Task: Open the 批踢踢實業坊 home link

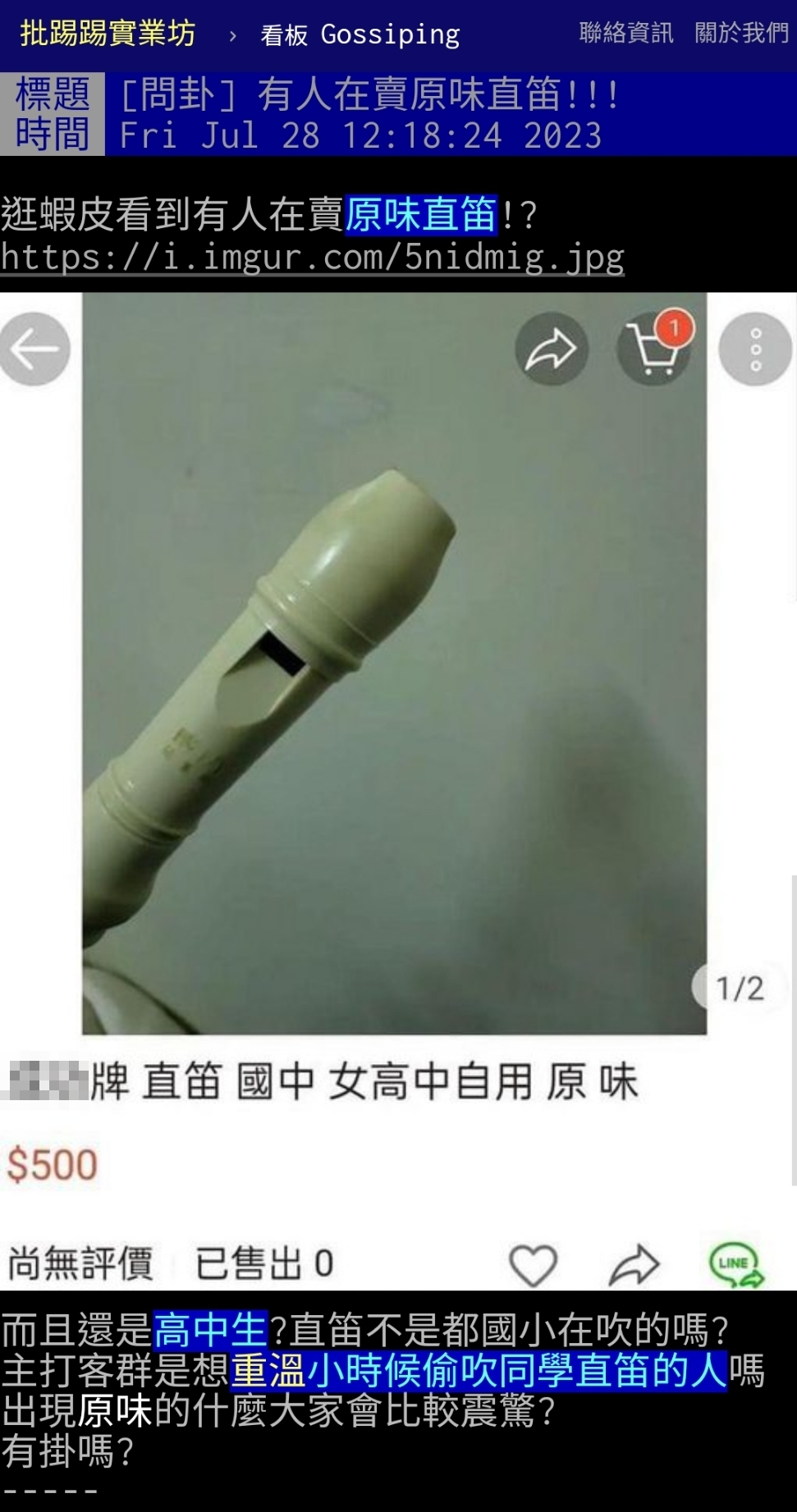Action: click(108, 34)
